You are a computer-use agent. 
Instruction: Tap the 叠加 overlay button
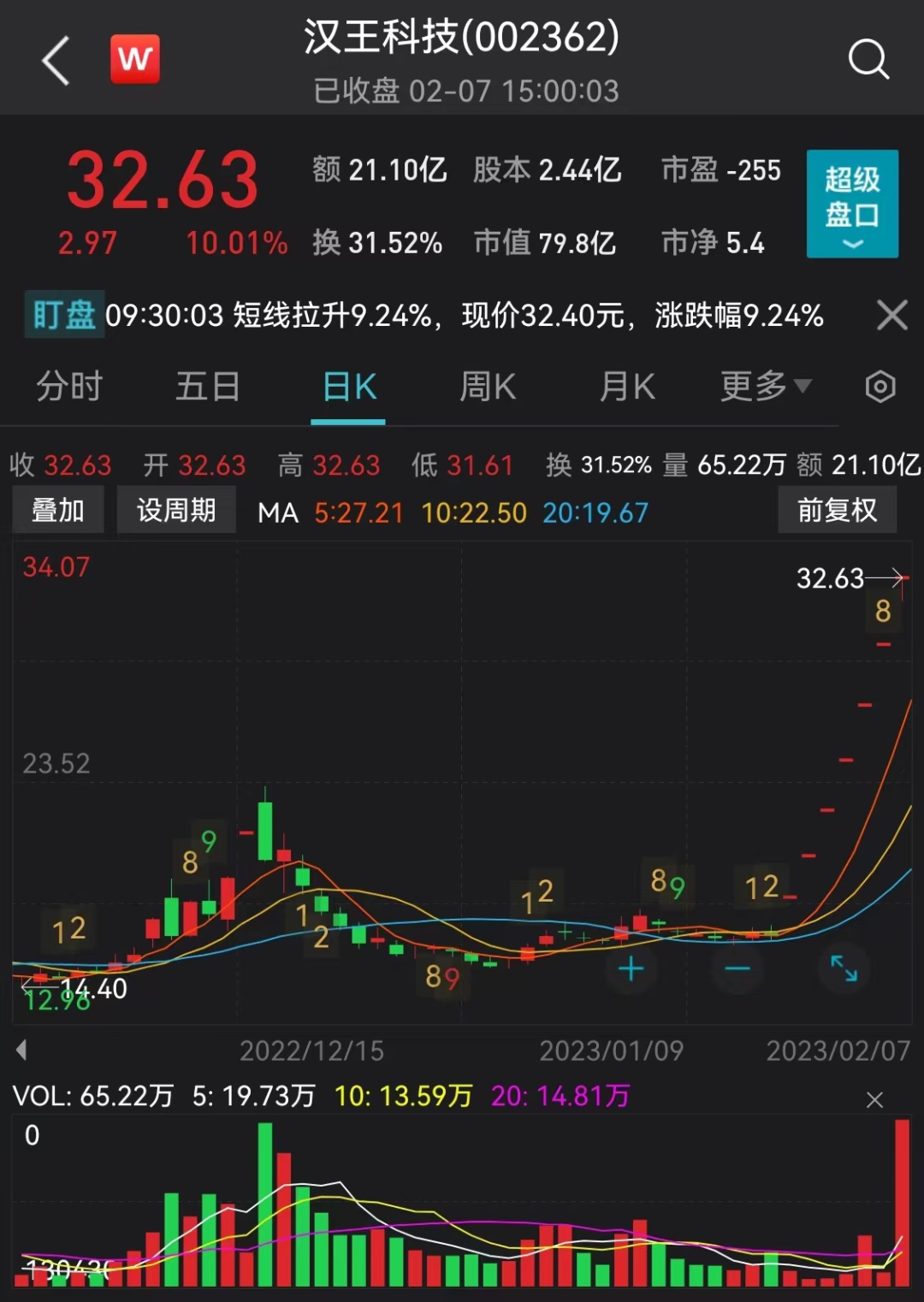58,511
